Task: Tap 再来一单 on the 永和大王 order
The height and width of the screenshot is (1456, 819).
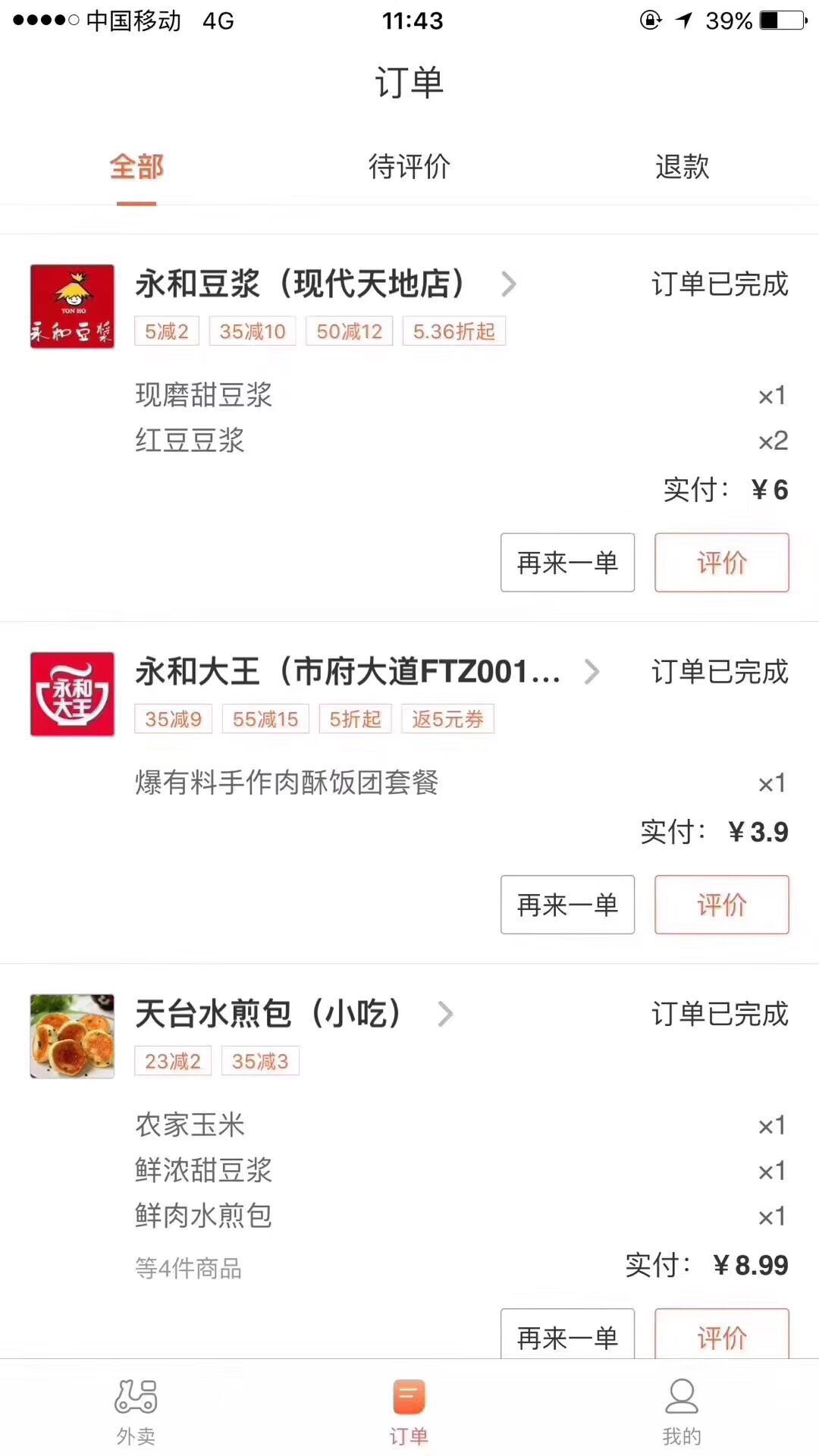Action: click(567, 905)
